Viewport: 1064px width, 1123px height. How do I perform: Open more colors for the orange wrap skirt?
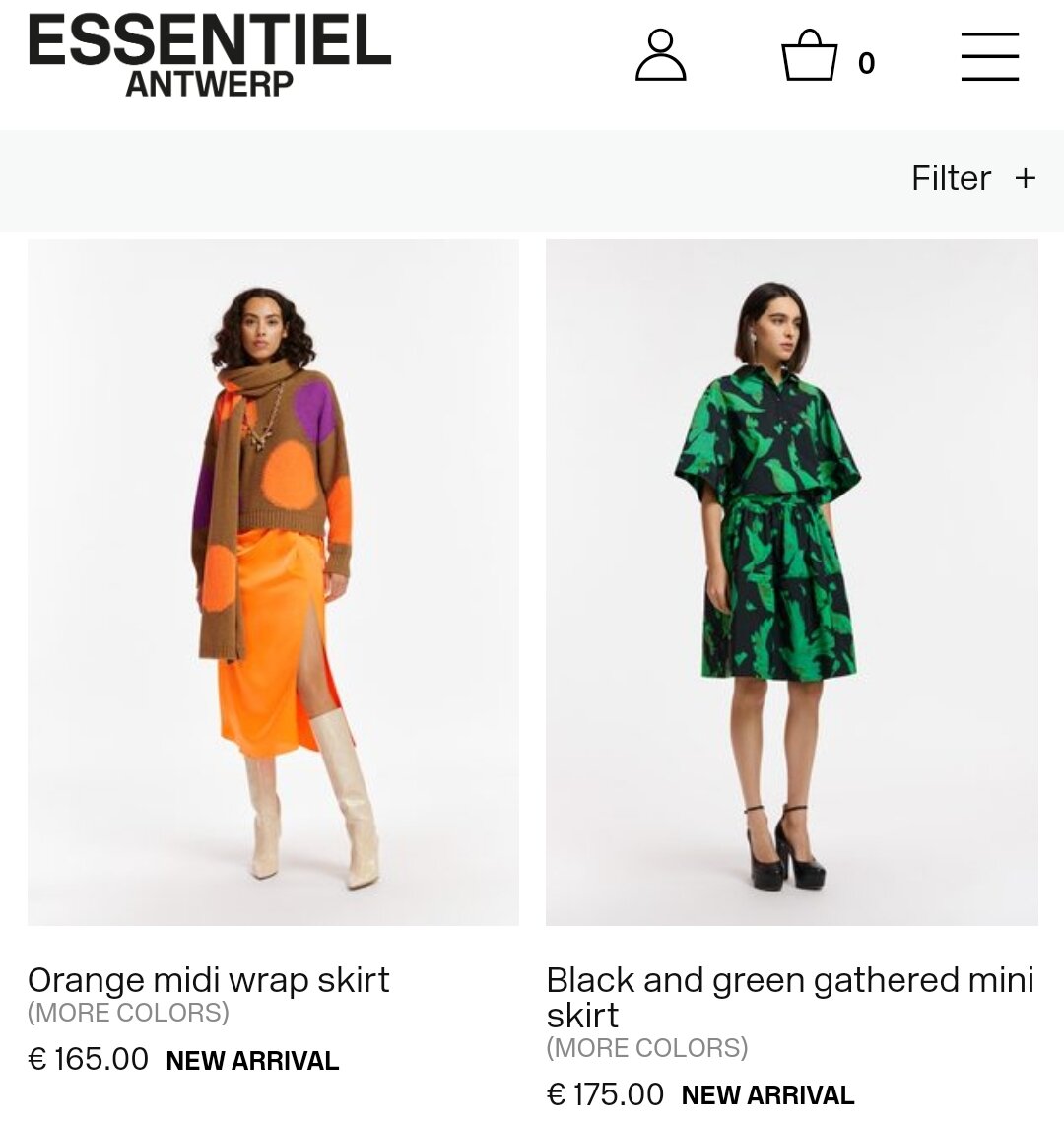127,1009
